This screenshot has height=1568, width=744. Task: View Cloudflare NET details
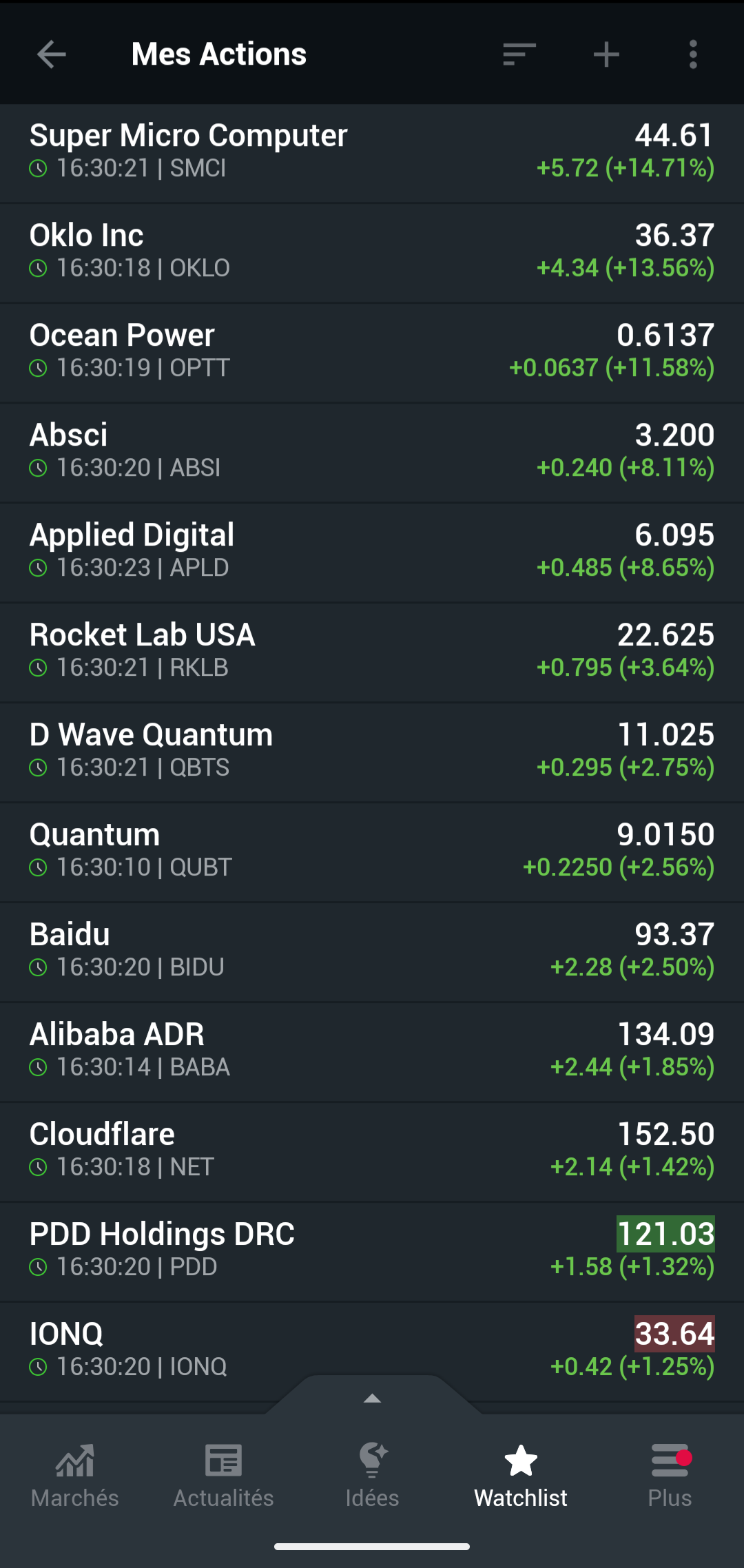[x=372, y=1153]
